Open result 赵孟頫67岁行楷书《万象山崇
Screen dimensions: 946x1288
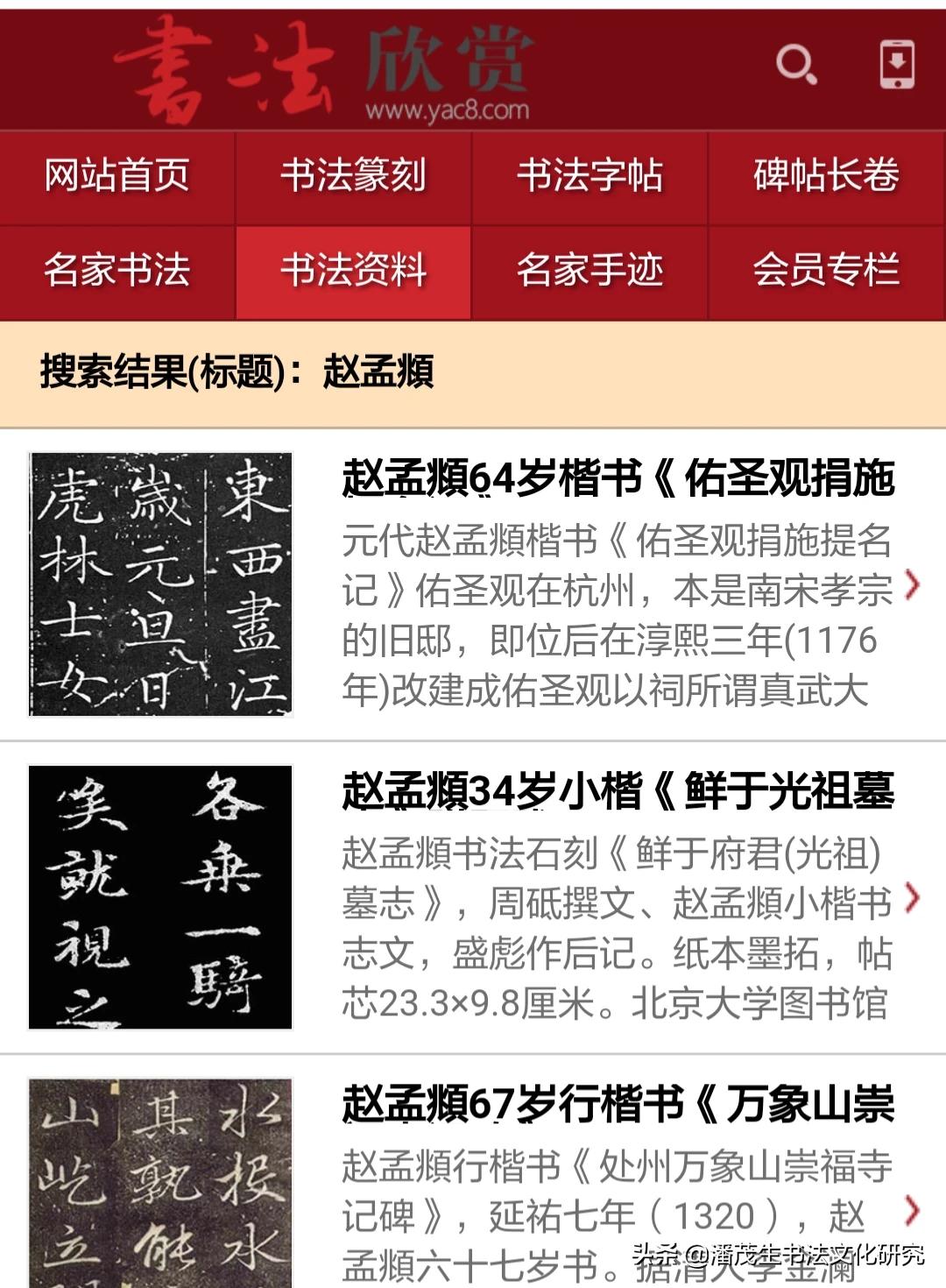point(618,1103)
